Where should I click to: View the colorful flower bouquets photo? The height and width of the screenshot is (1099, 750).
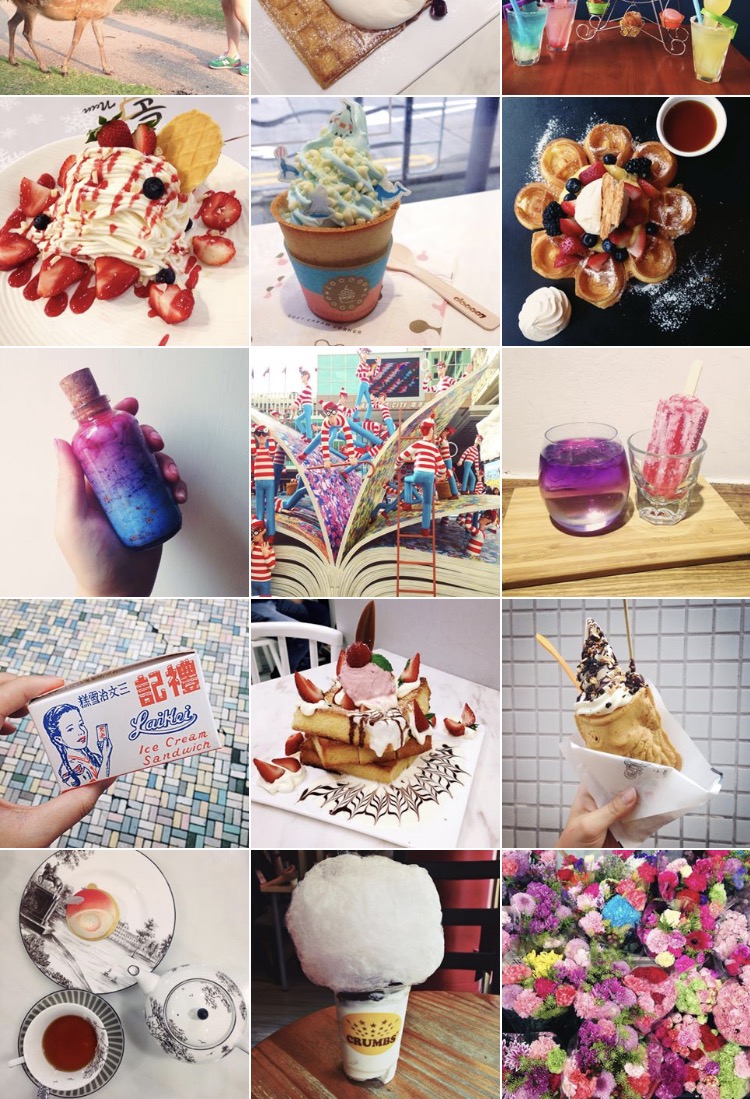[x=626, y=974]
